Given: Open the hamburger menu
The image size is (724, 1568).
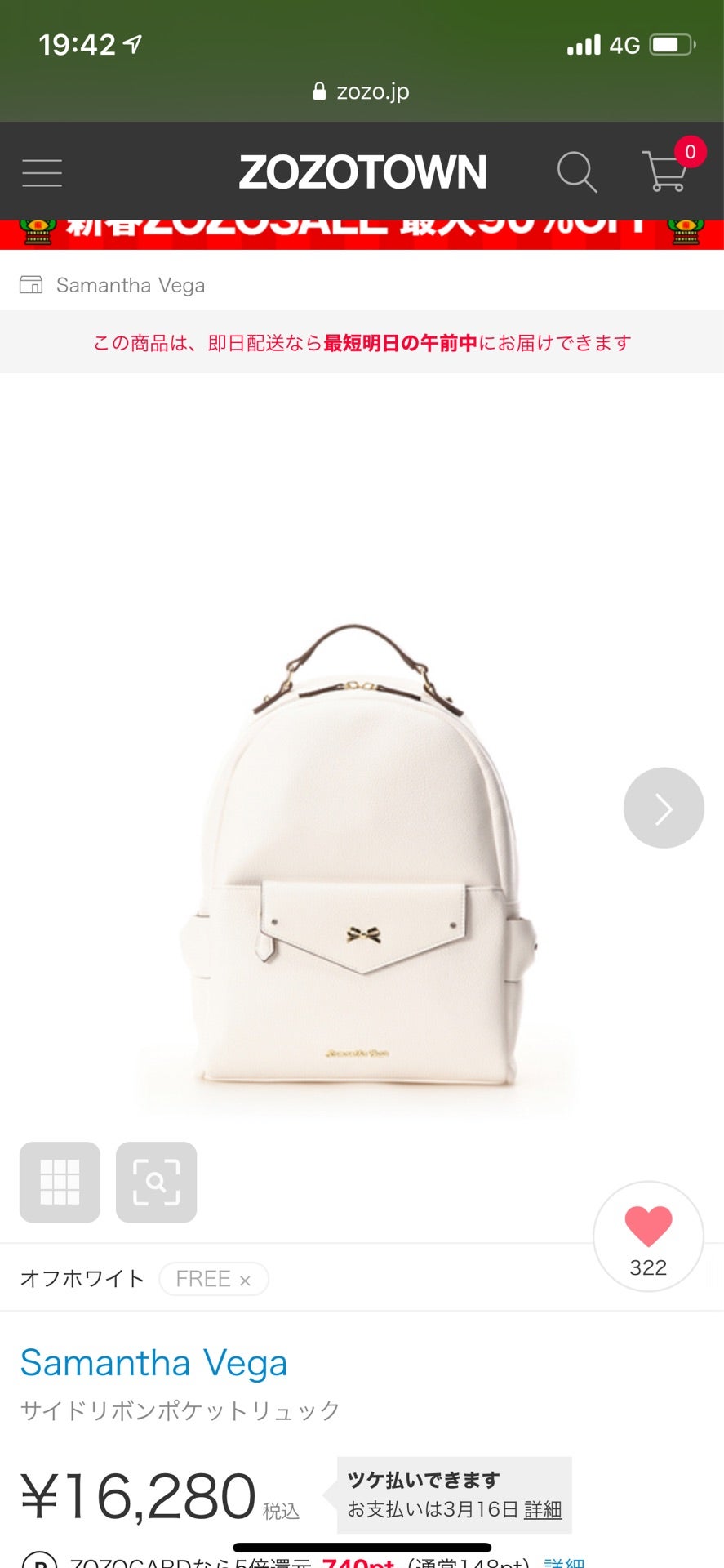Looking at the screenshot, I should pos(42,173).
